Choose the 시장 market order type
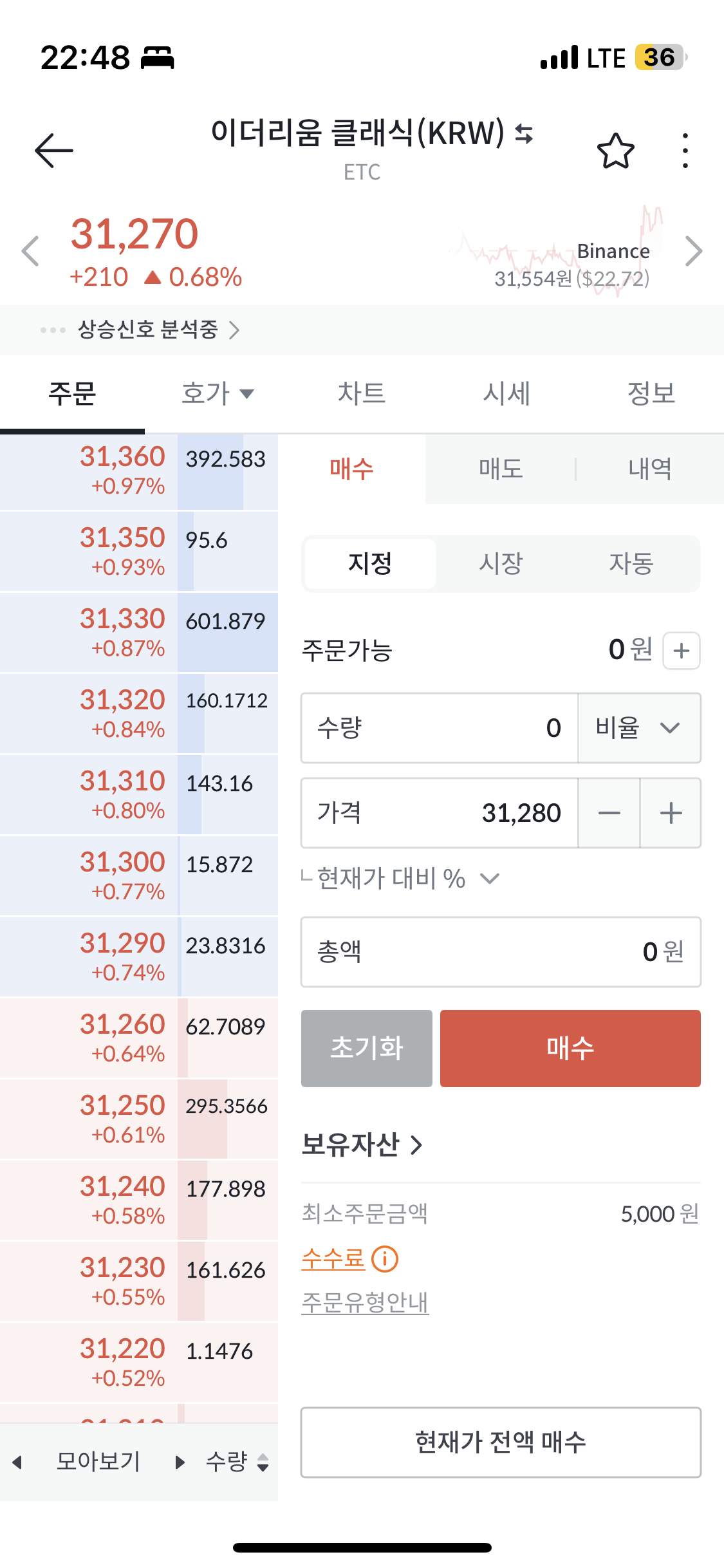 pos(501,564)
